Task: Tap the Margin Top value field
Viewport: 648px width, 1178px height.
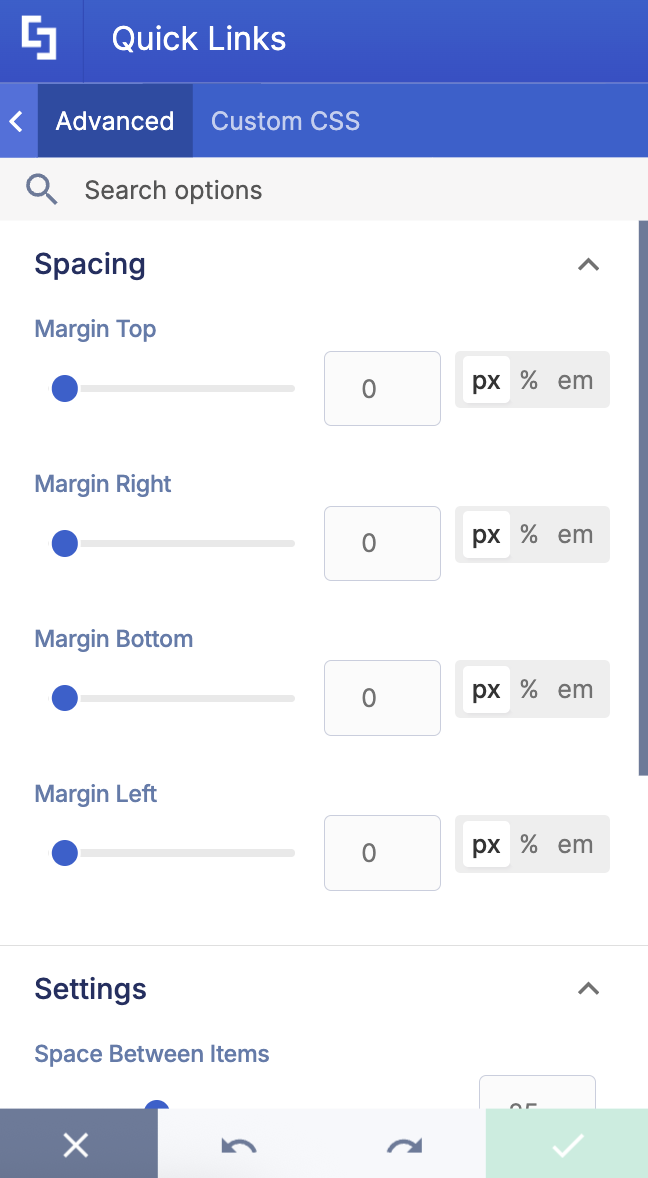Action: 382,388
